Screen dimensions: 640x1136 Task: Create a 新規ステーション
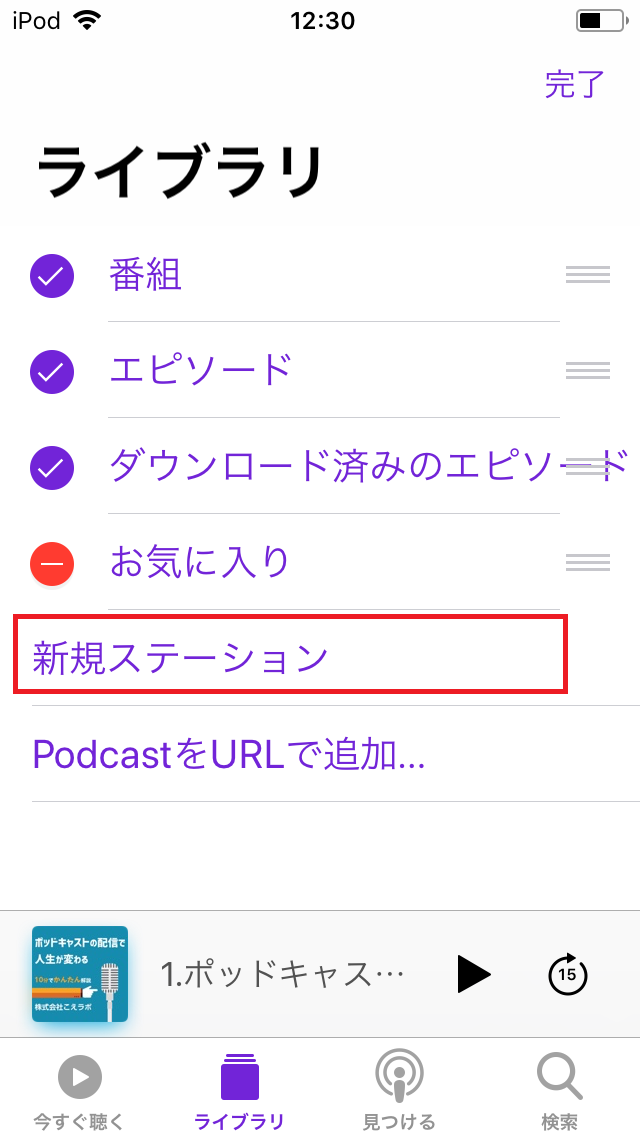[x=290, y=654]
